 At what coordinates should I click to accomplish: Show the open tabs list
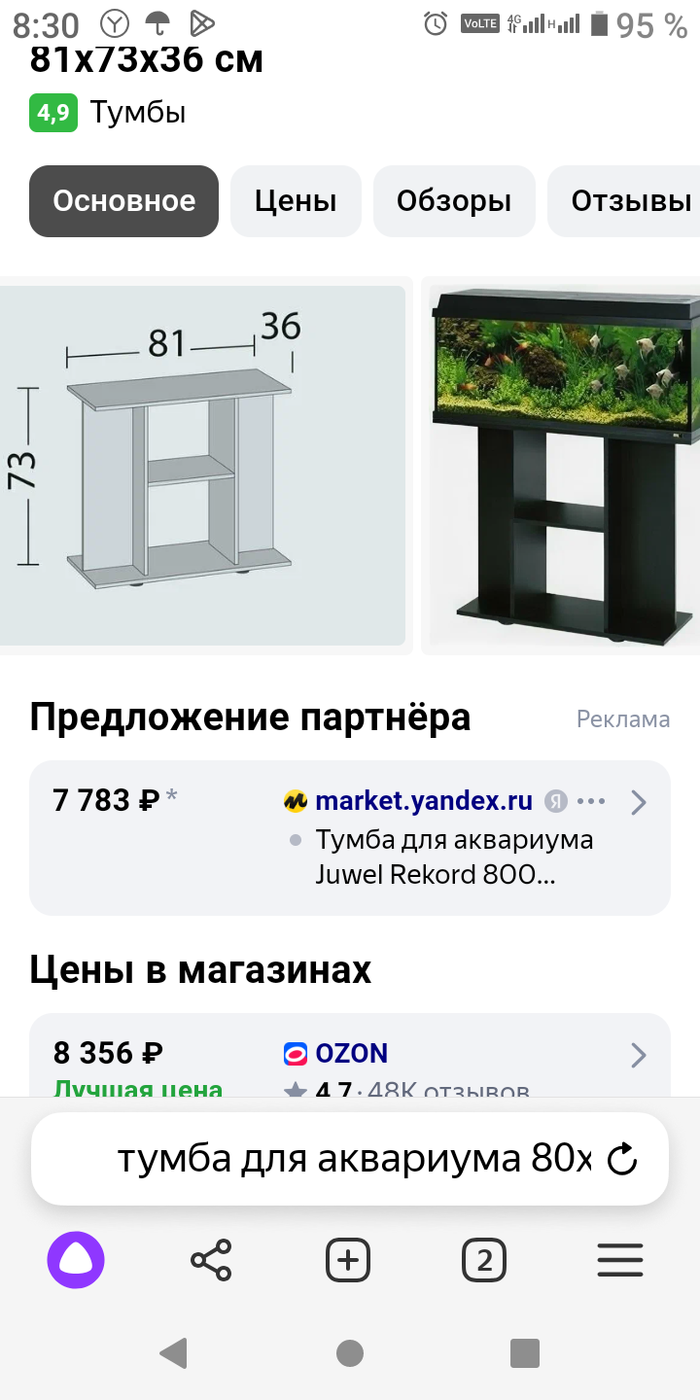[484, 1260]
